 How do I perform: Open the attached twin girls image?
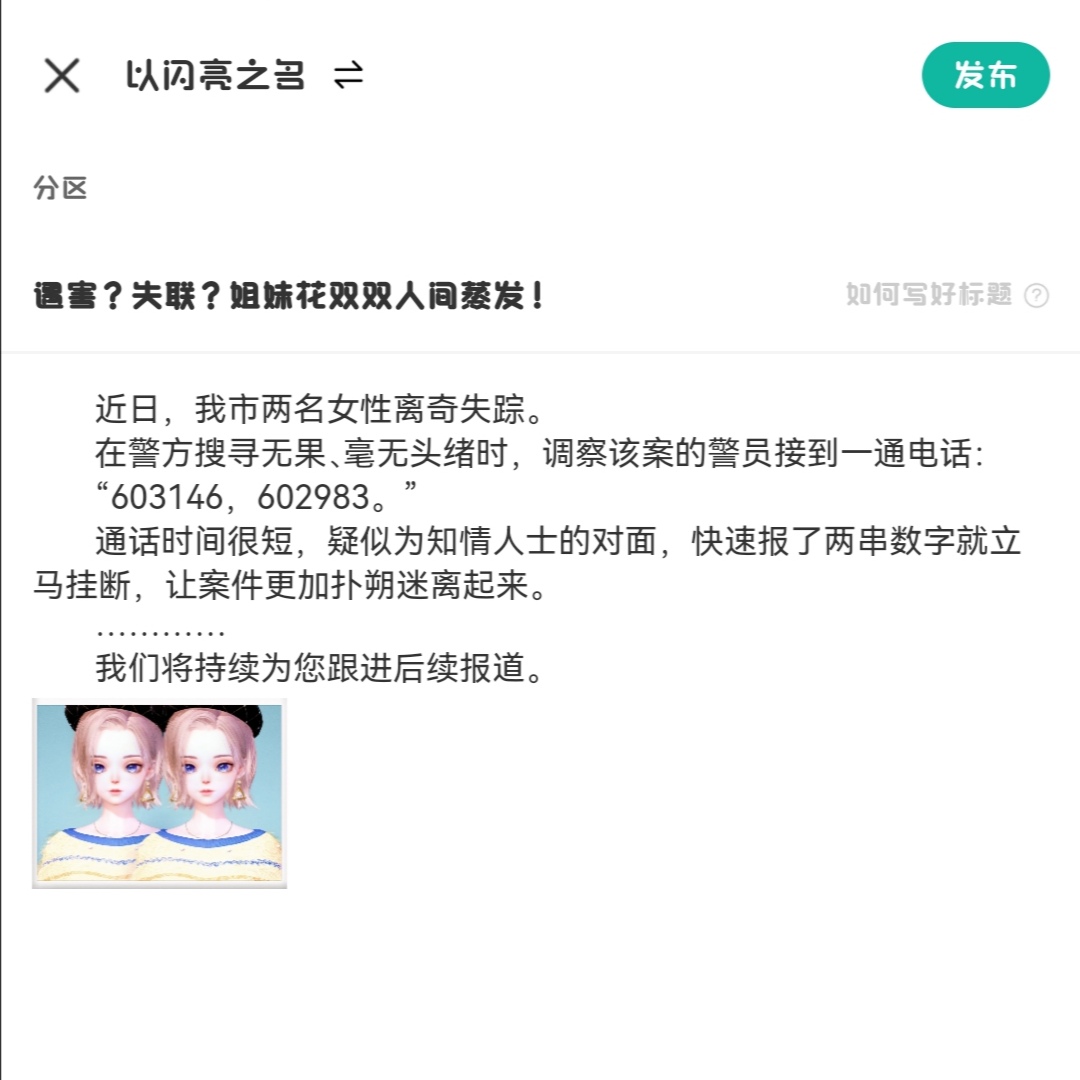click(160, 793)
